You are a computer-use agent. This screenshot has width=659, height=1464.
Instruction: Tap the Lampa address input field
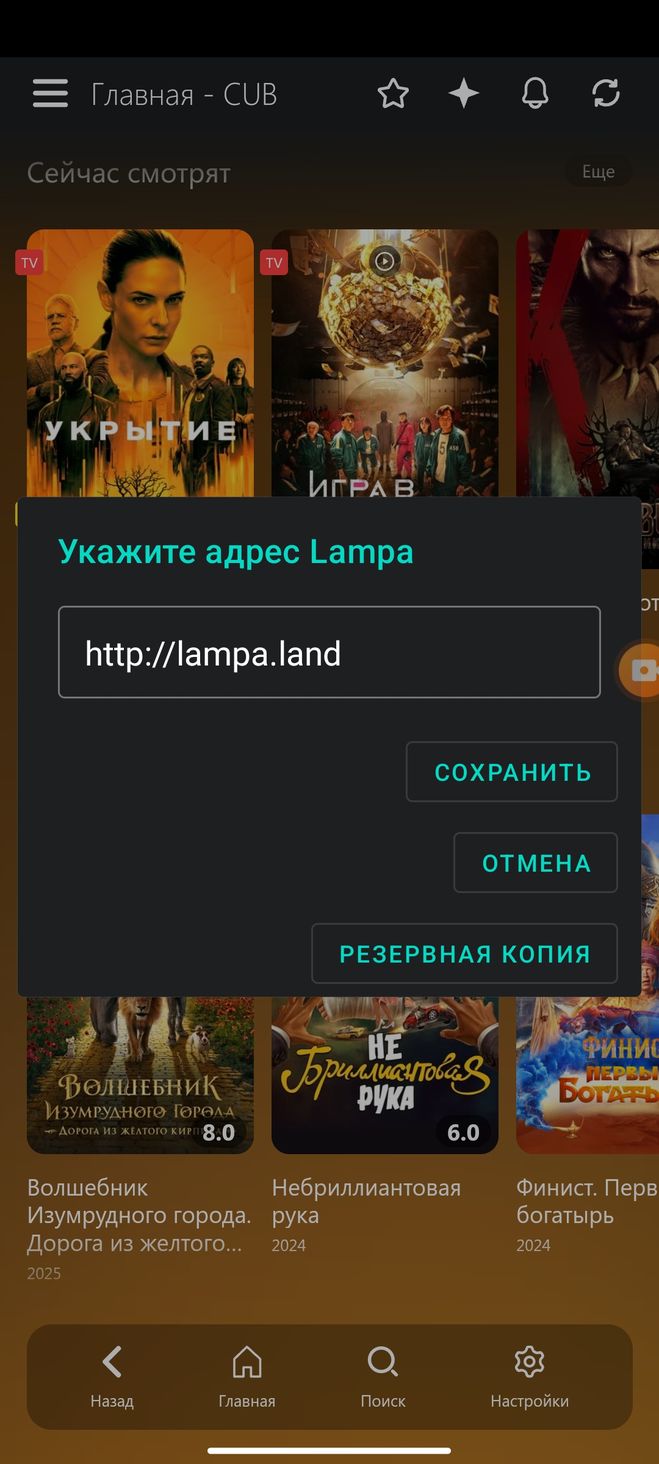[x=329, y=652]
